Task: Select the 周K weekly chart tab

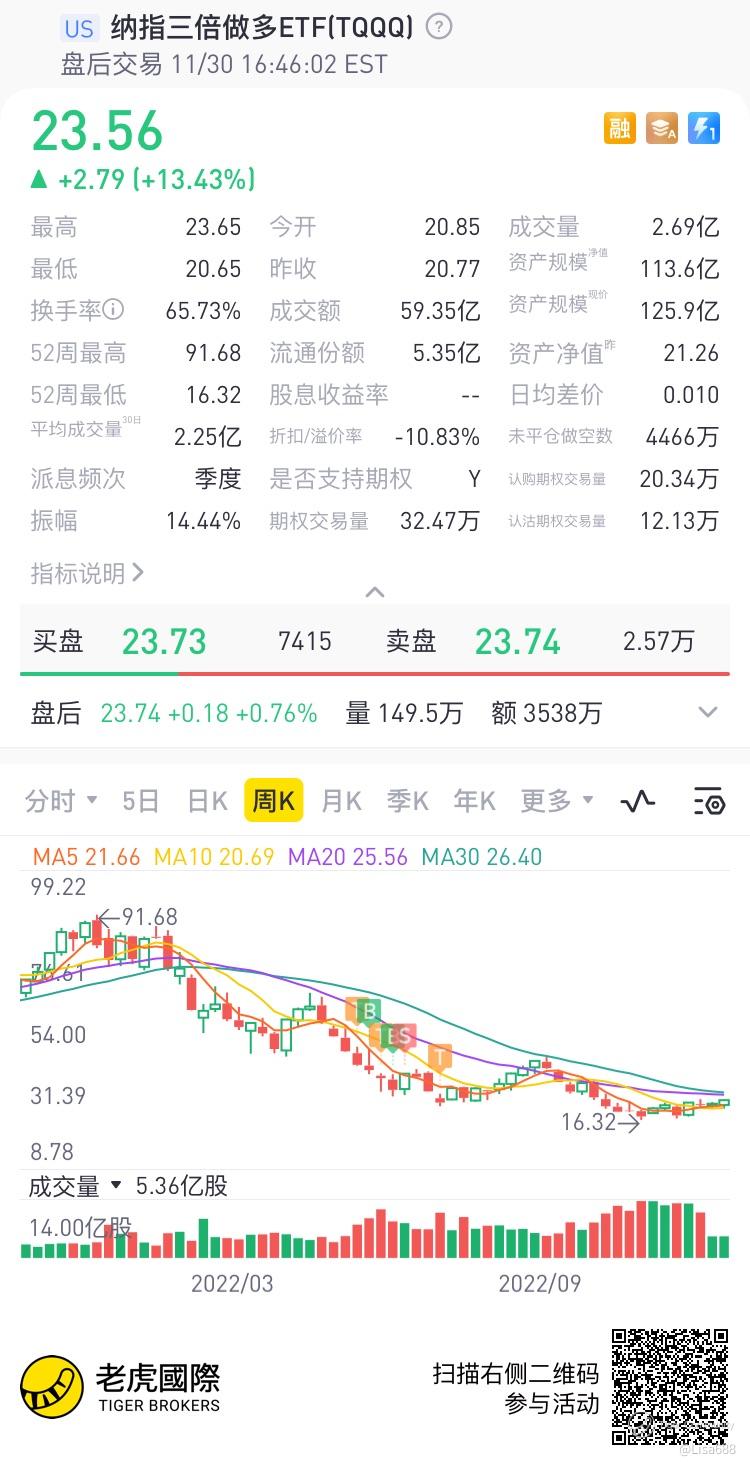Action: (x=273, y=801)
